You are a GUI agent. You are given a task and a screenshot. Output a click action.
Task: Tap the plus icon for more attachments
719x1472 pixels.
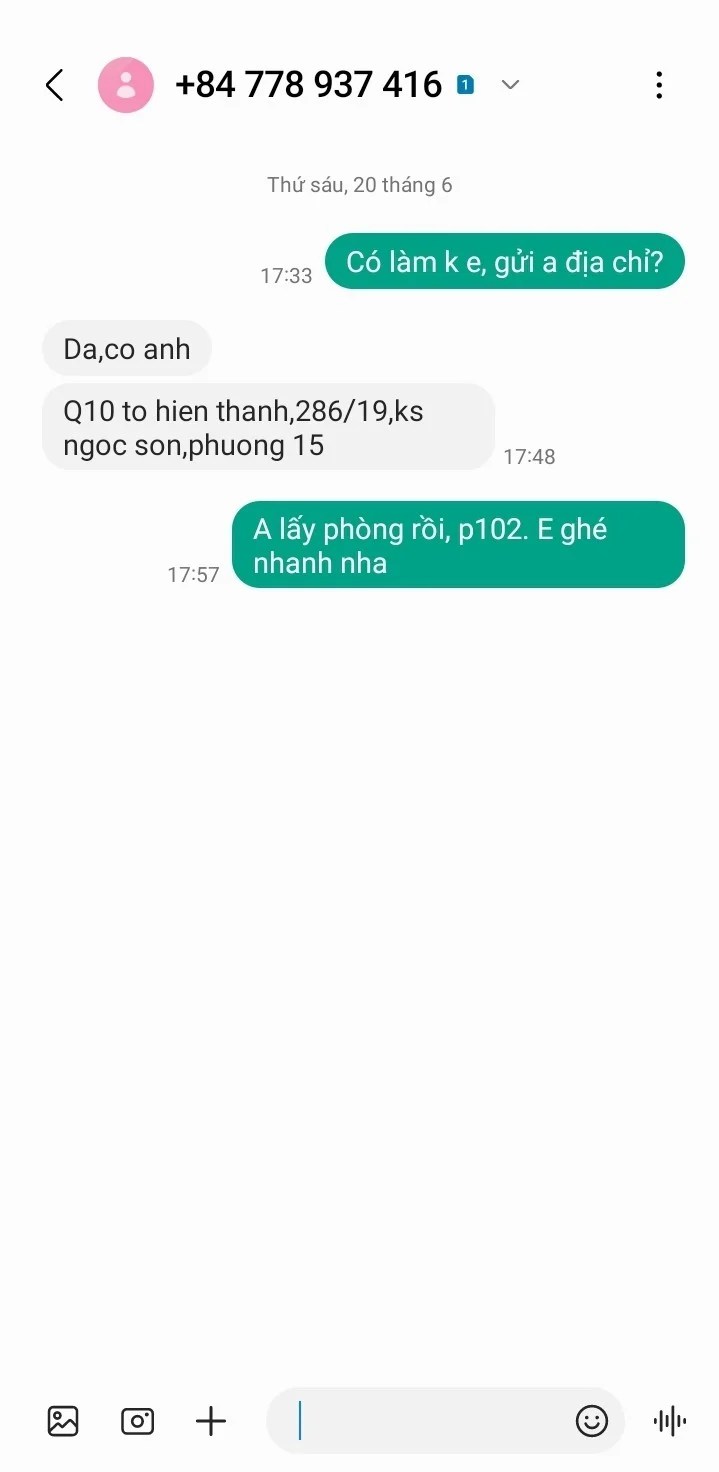coord(211,1421)
